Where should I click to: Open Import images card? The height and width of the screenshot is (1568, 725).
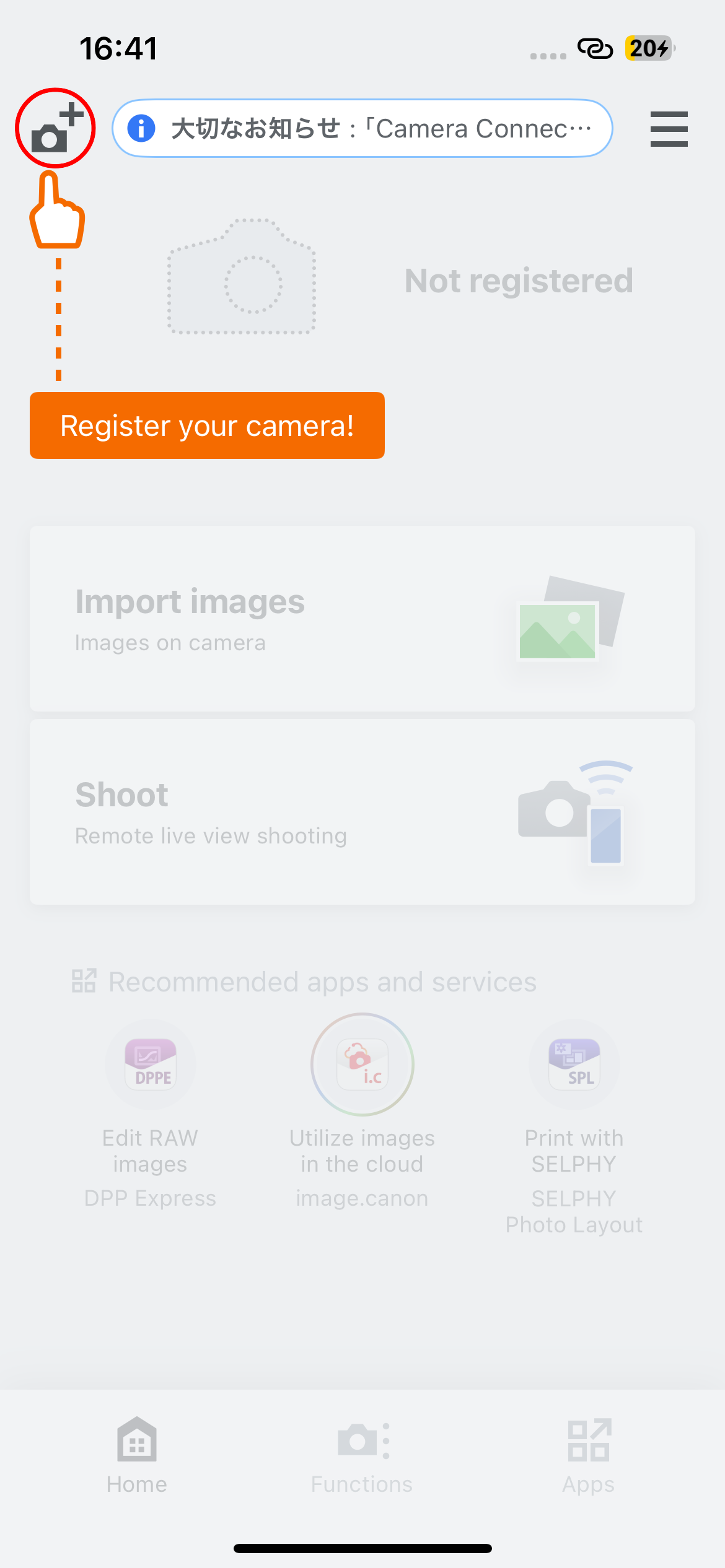click(x=362, y=619)
